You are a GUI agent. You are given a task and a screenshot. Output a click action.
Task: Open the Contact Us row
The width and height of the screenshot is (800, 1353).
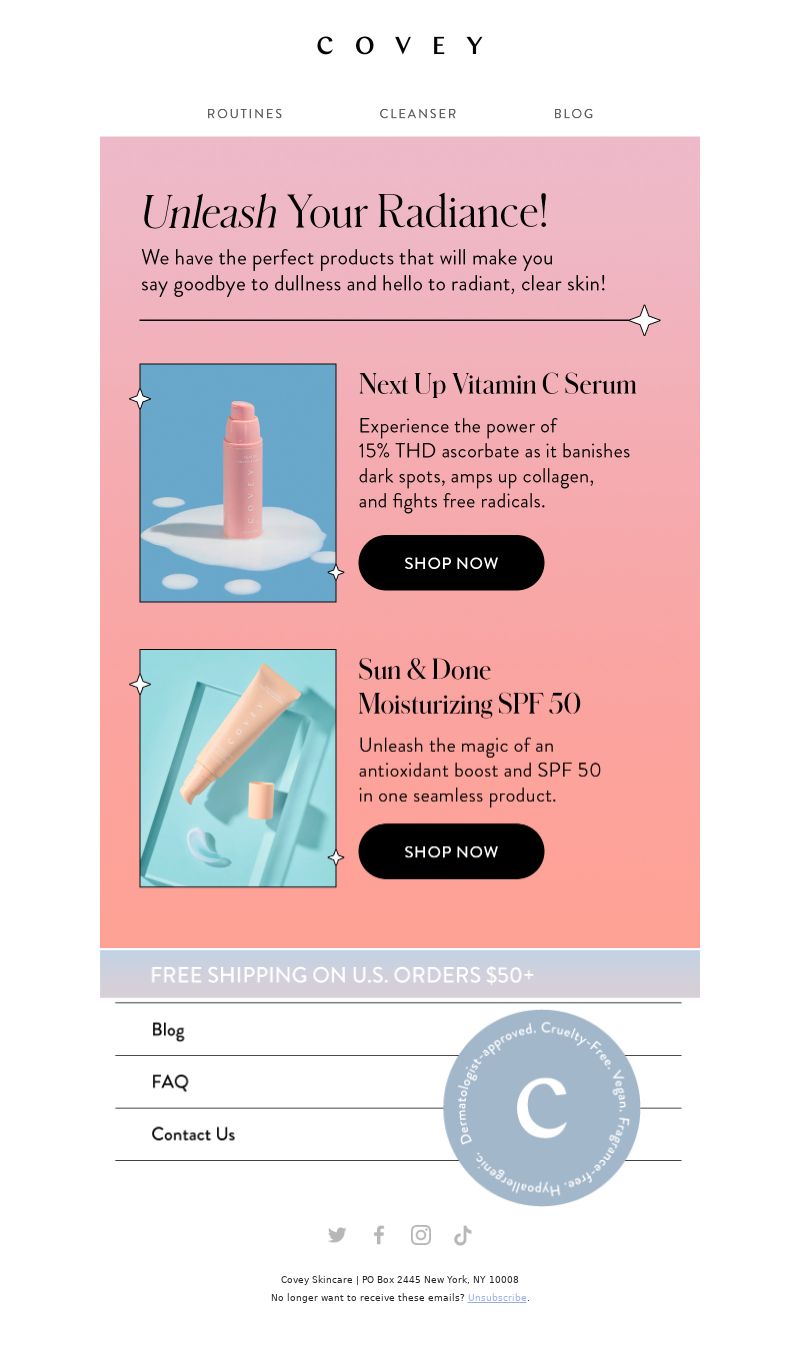[193, 1134]
